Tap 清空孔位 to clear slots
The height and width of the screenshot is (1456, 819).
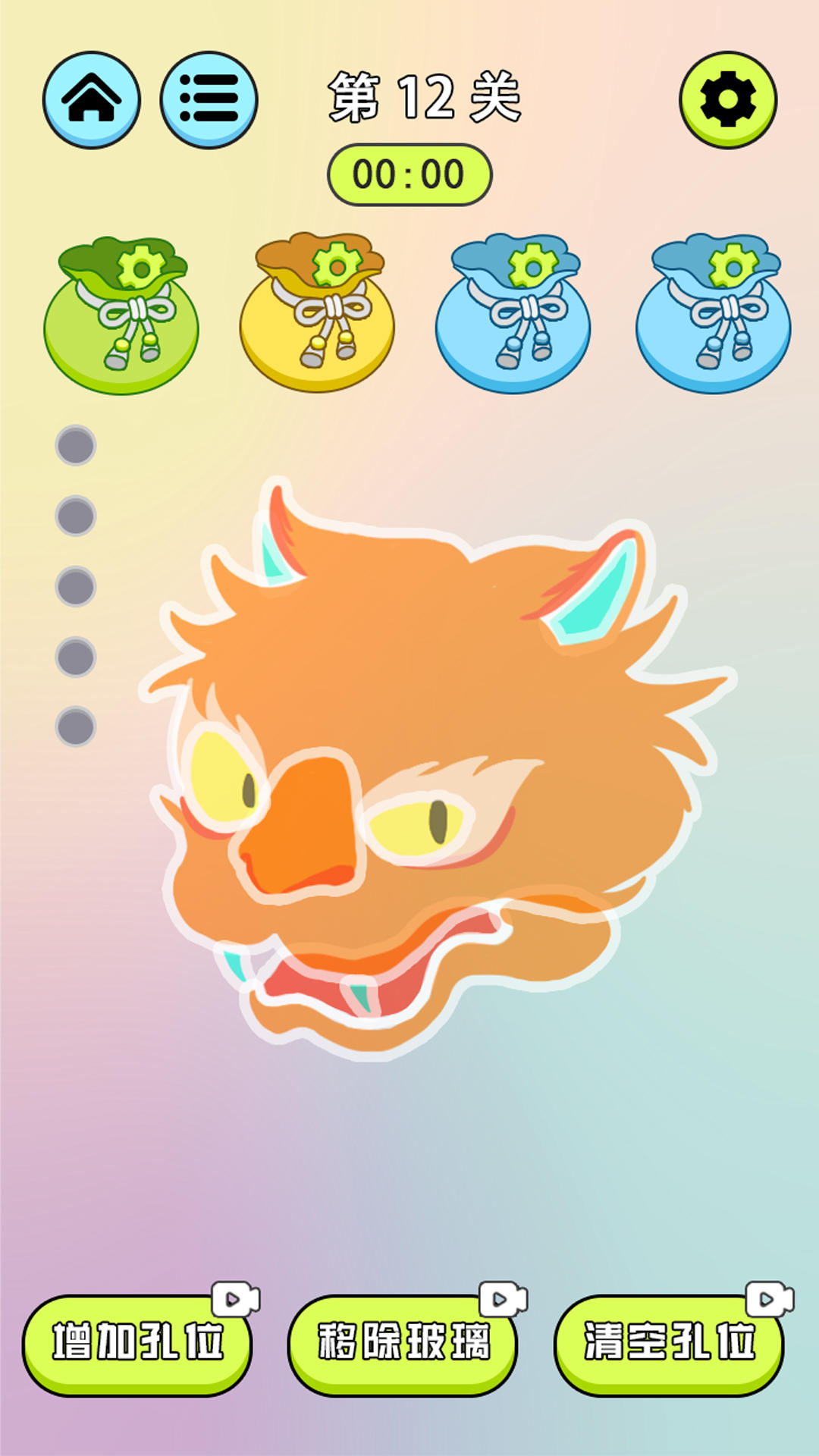pyautogui.click(x=669, y=1343)
